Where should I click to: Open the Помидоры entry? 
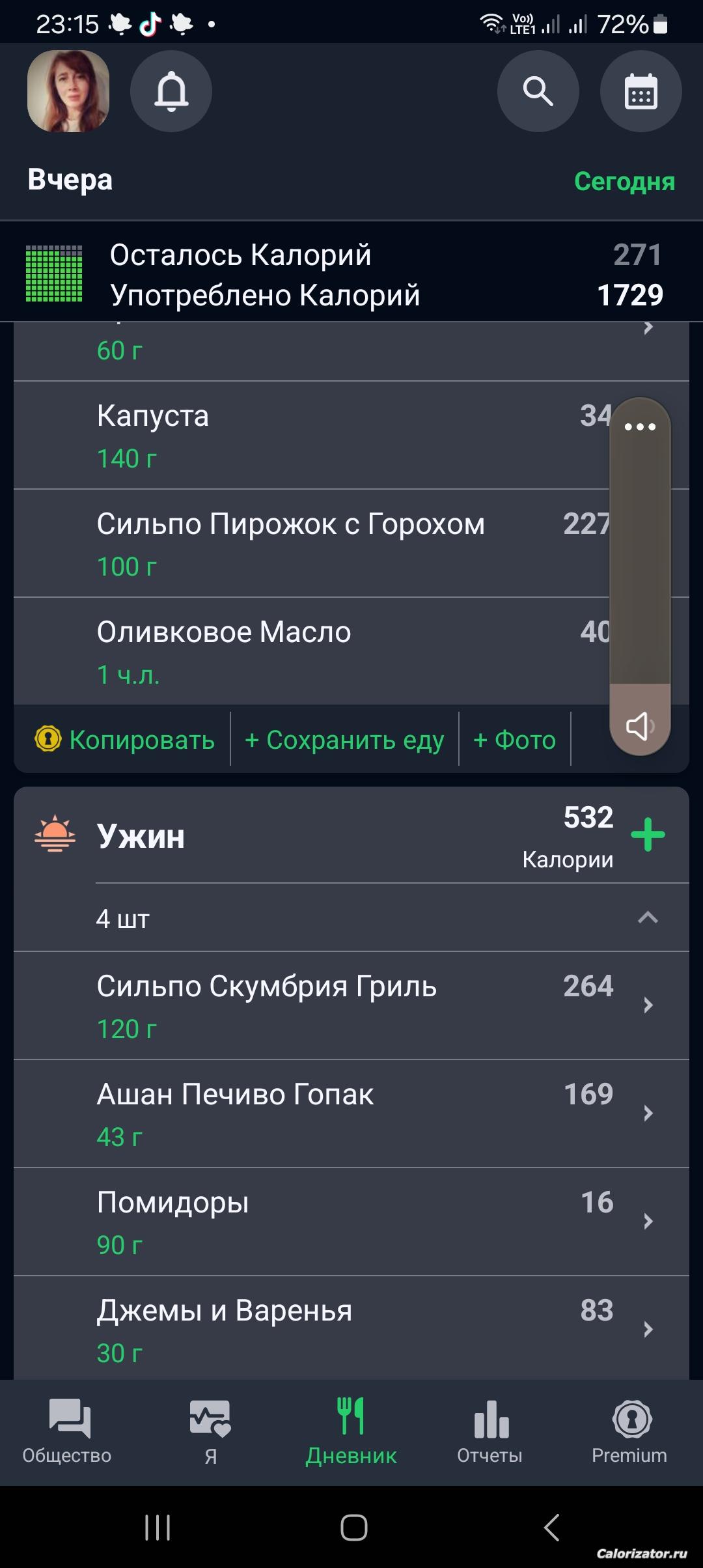[351, 1222]
